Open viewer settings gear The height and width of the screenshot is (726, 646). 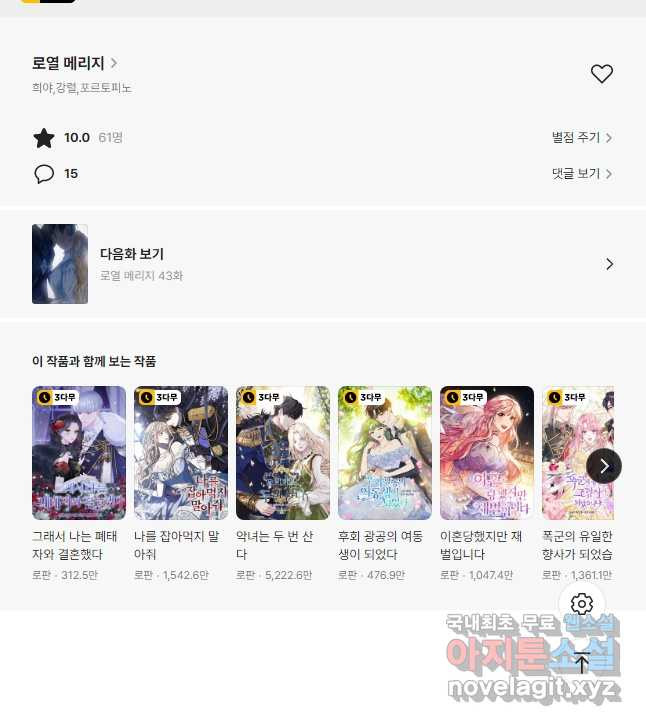pos(582,604)
